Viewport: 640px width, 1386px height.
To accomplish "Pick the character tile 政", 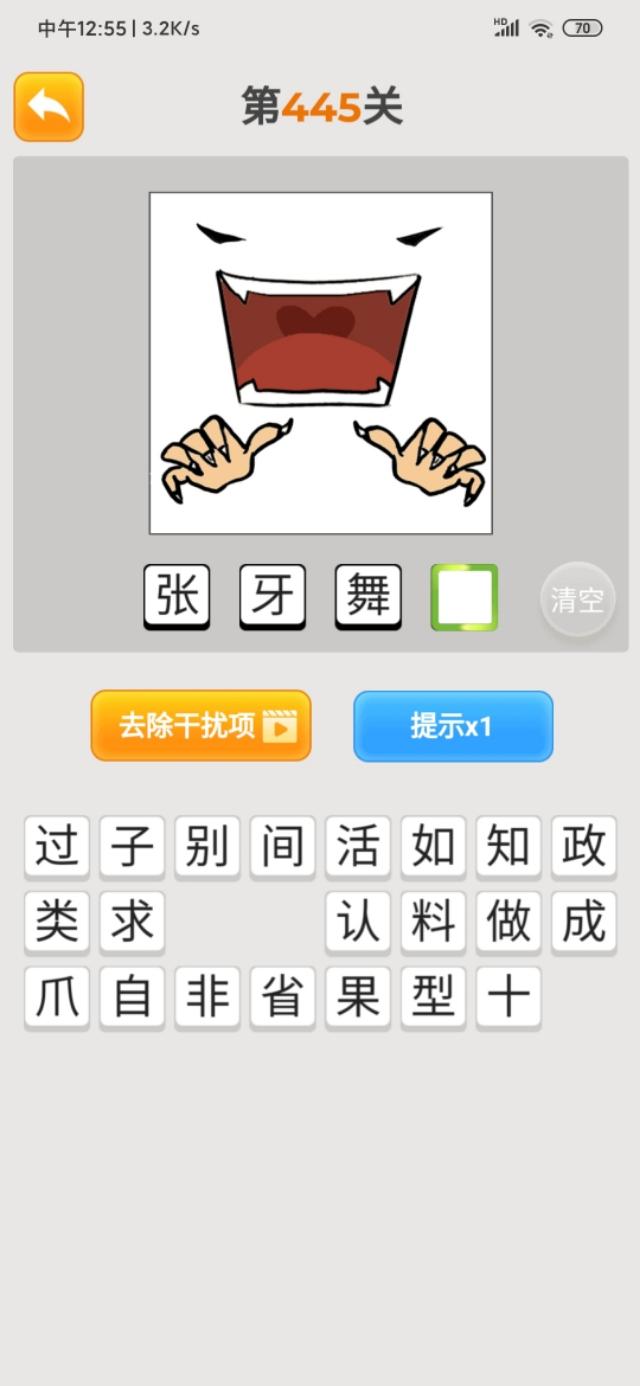I will tap(584, 846).
